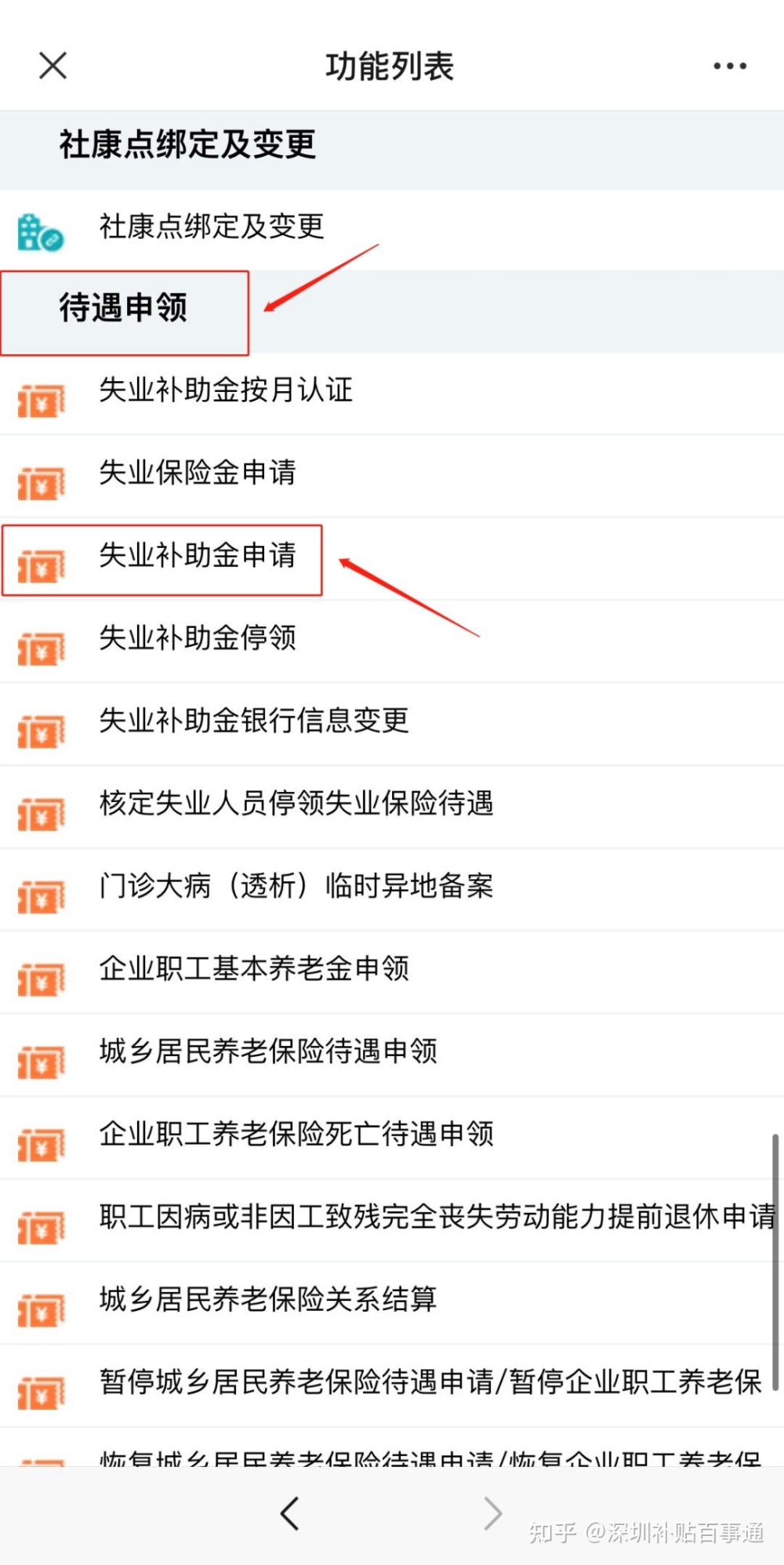This screenshot has width=784, height=1565.
Task: Select 企业职工基本养老金申领
Action: pyautogui.click(x=392, y=972)
